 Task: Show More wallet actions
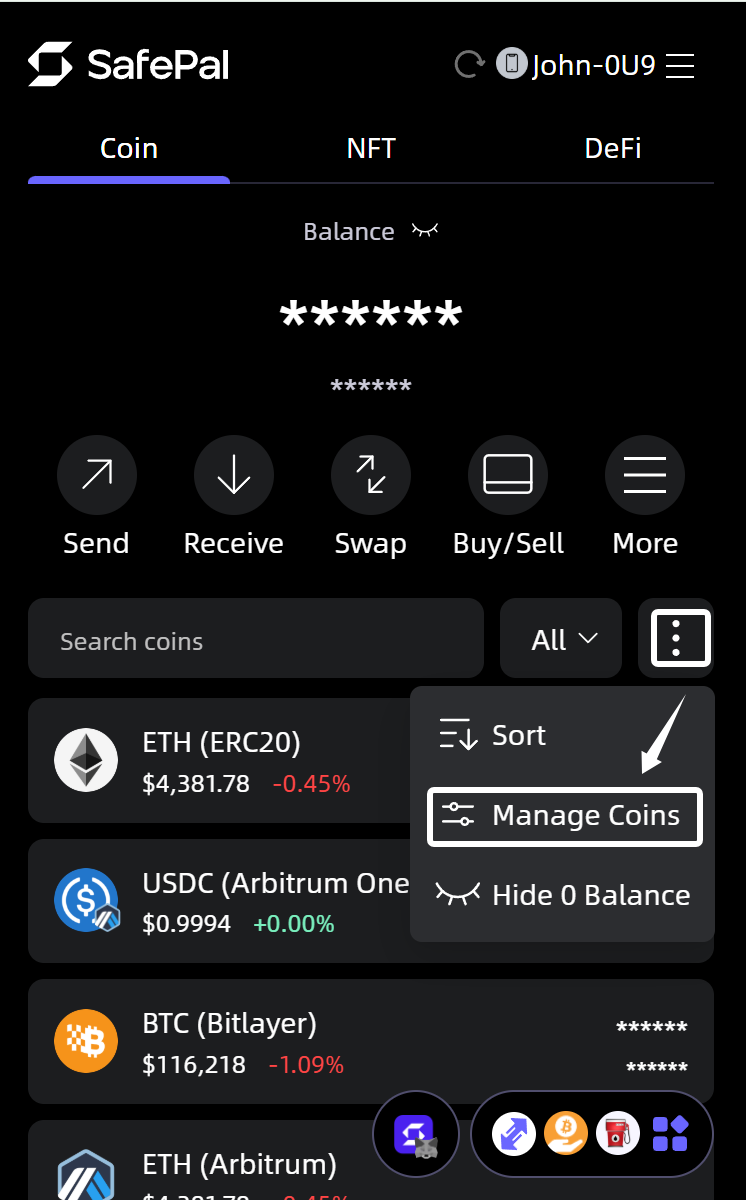[x=645, y=476]
